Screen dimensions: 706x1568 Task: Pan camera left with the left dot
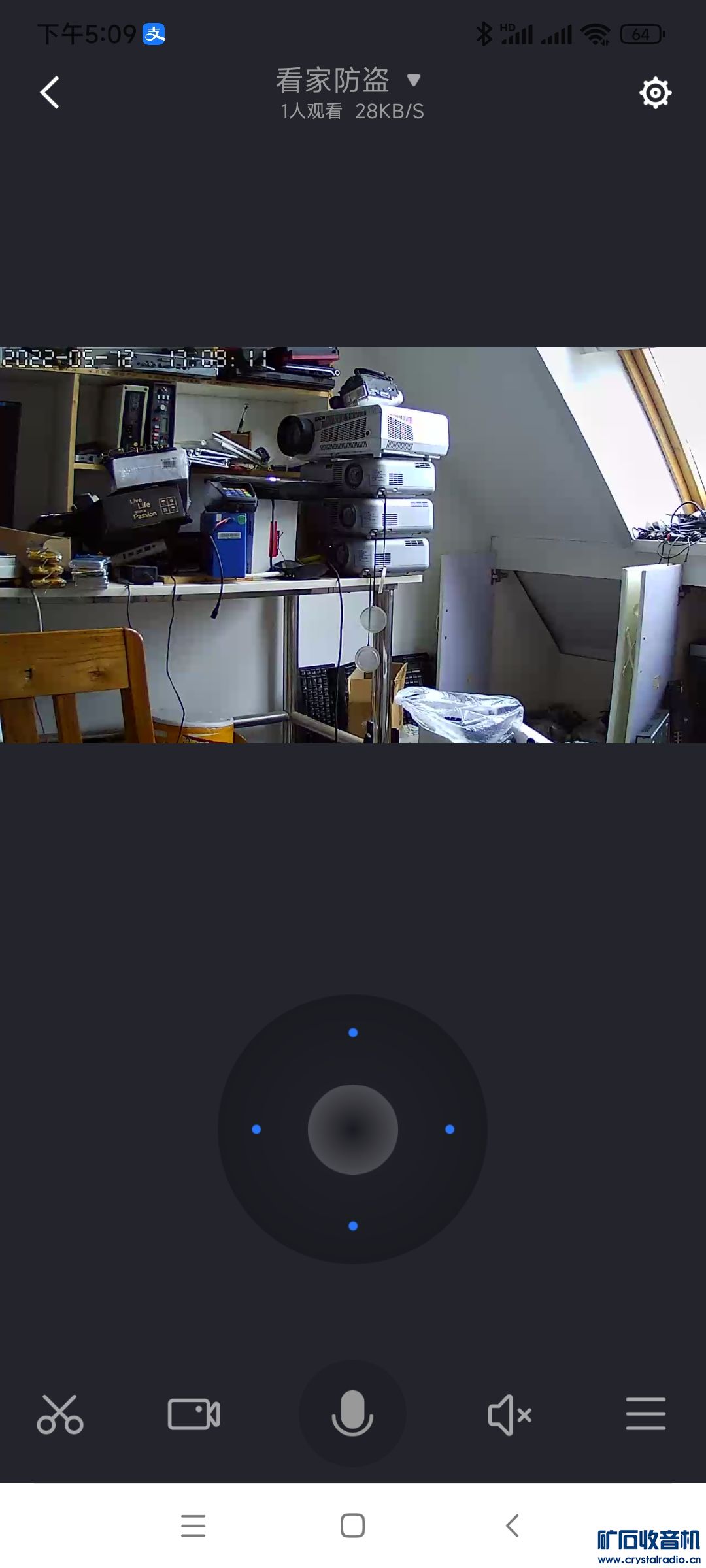256,1130
